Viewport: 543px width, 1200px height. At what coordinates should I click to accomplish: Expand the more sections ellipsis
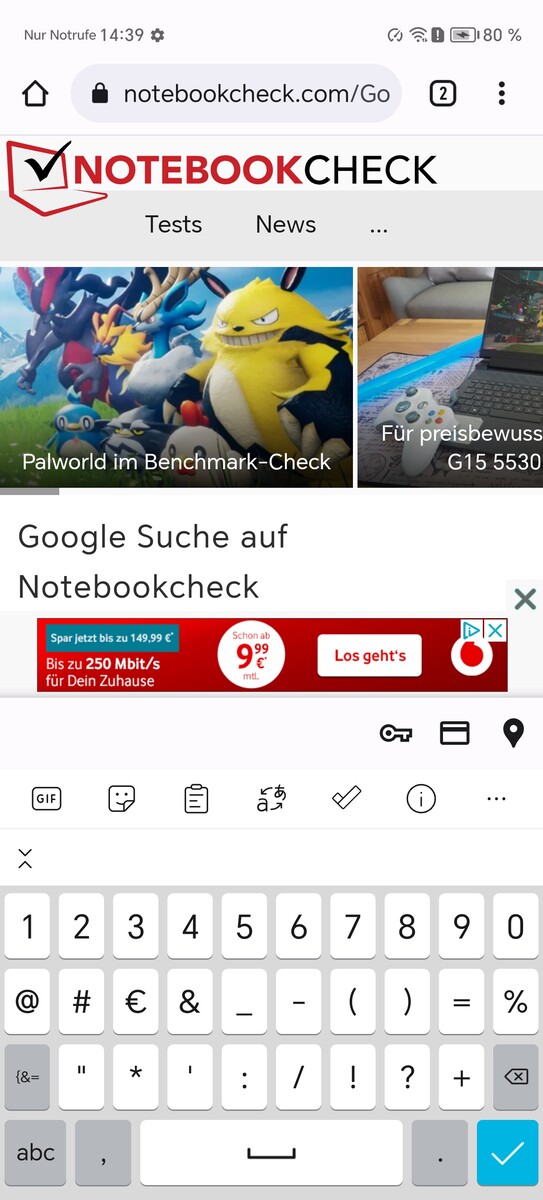pyautogui.click(x=378, y=226)
